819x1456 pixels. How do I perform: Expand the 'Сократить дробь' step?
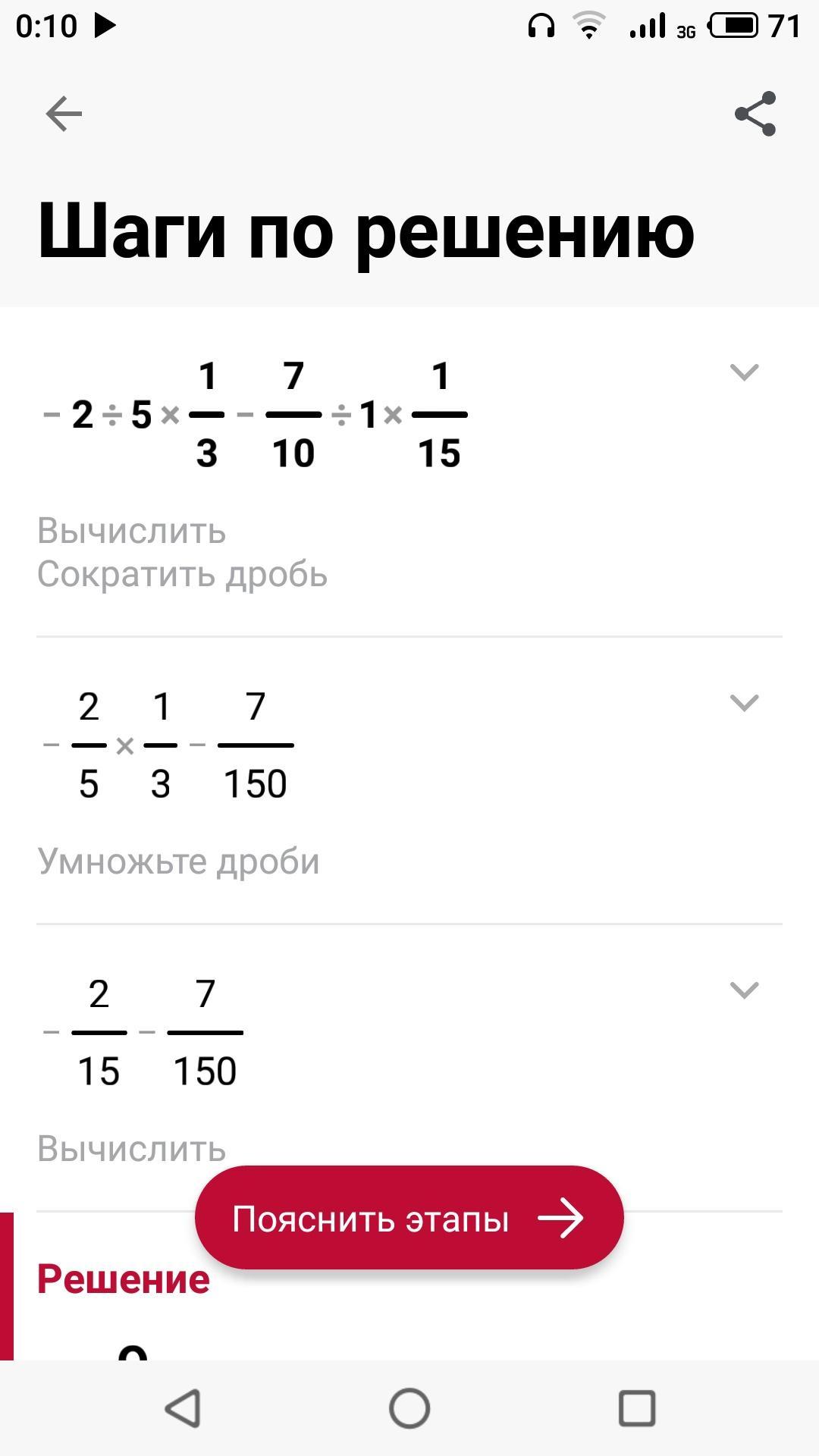pyautogui.click(x=743, y=372)
